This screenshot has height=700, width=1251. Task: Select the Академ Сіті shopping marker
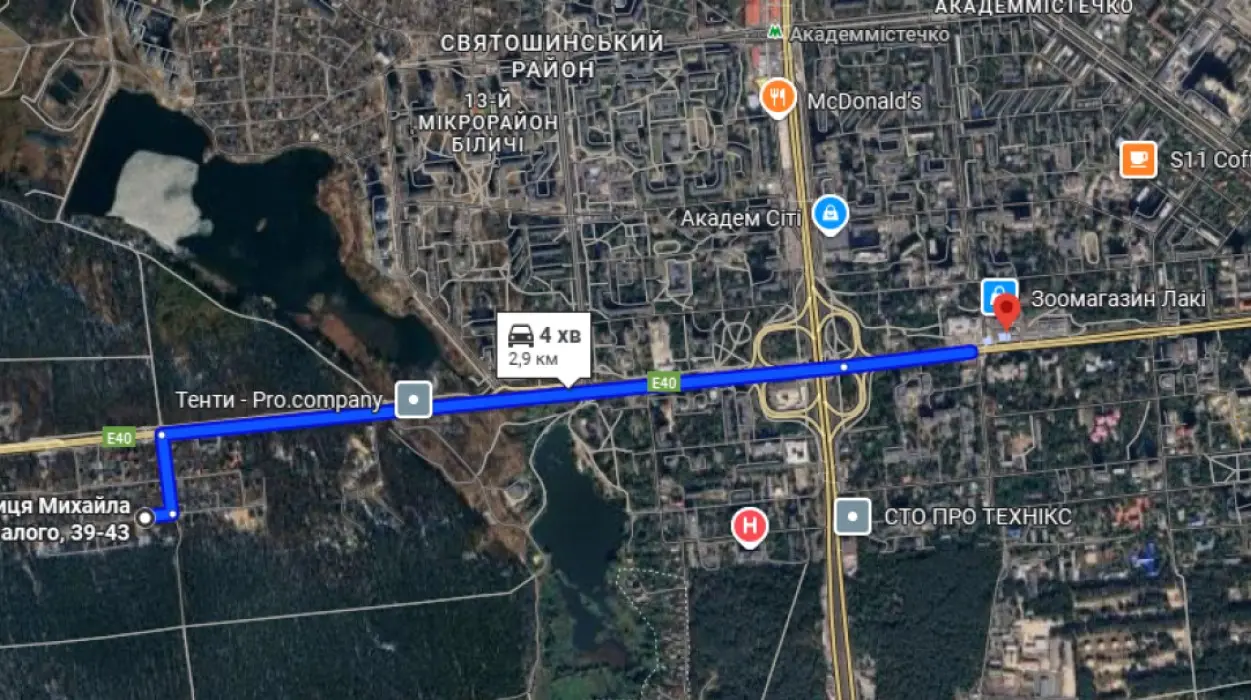point(831,212)
